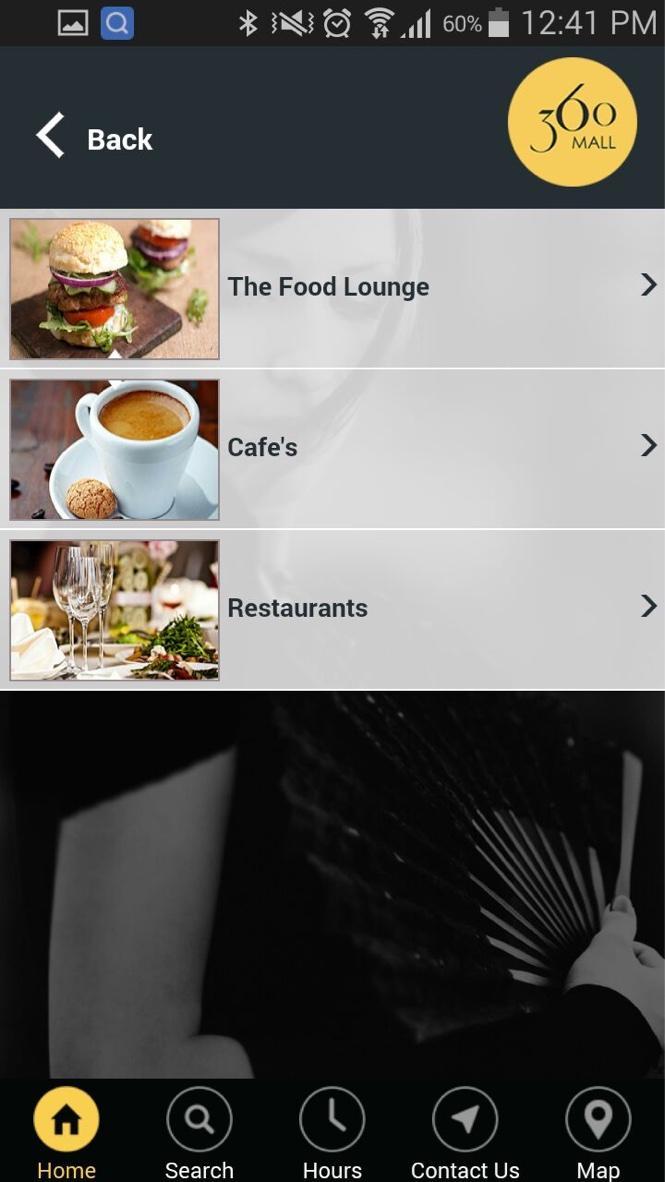665x1182 pixels.
Task: Check mall Hours tab
Action: point(332,1132)
